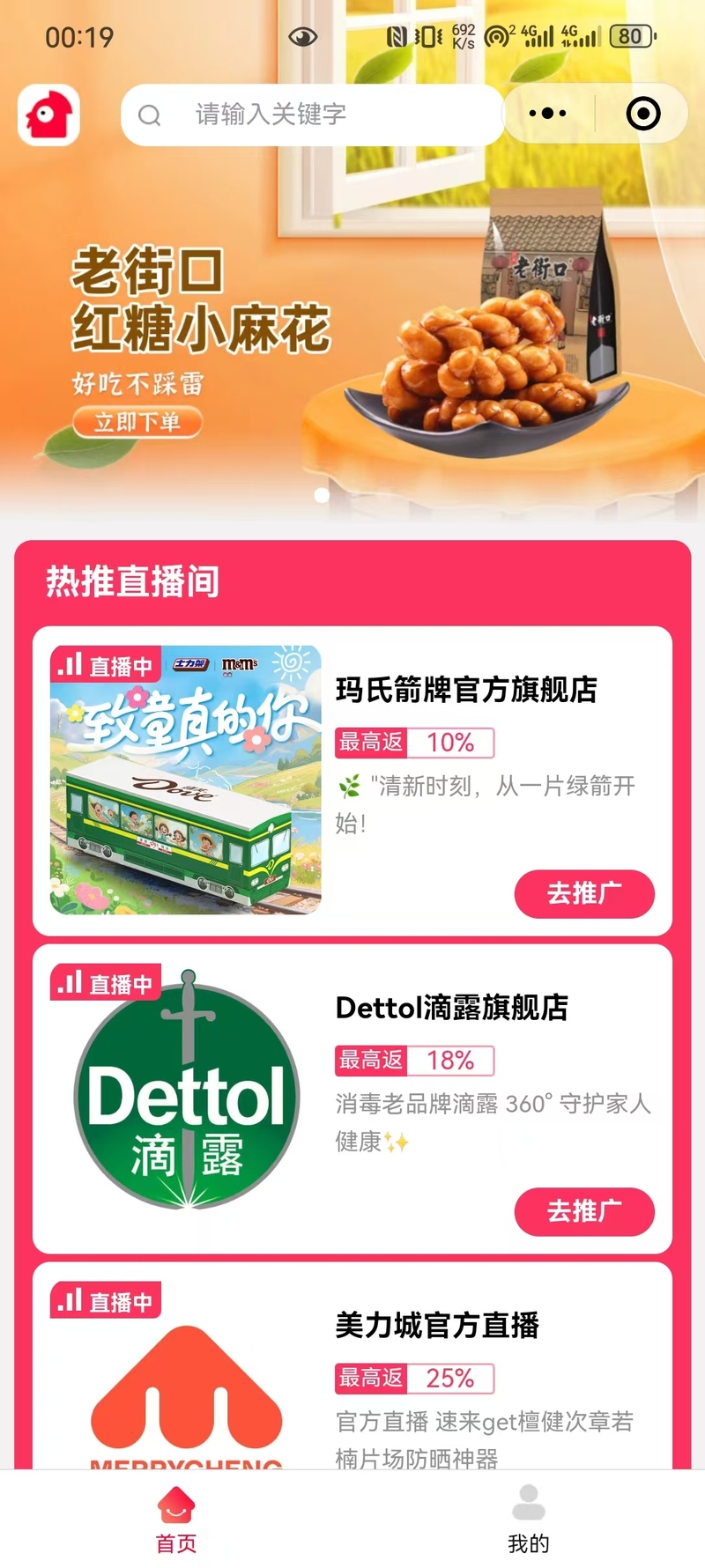
Task: Close the mini-program with the circle icon
Action: (x=643, y=114)
